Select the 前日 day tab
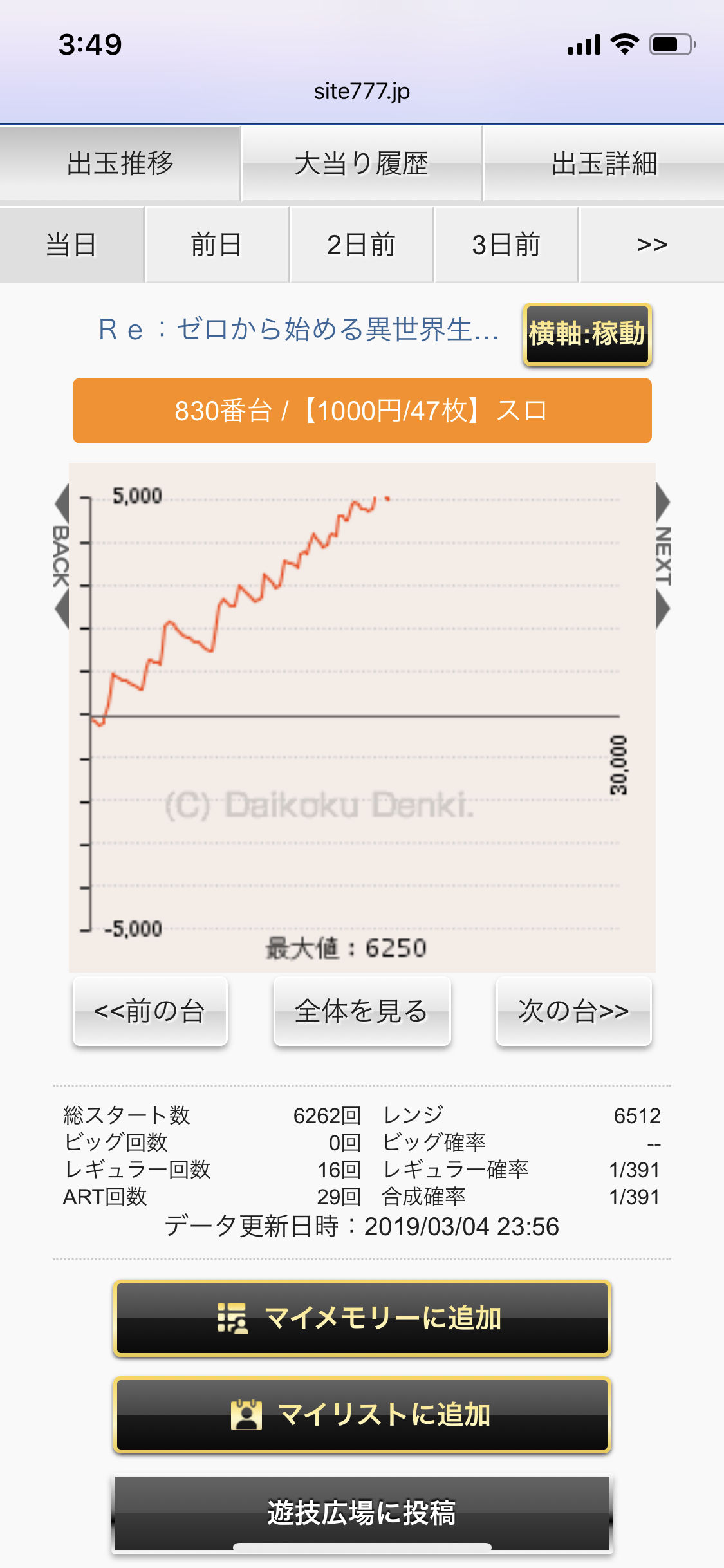This screenshot has height=1568, width=724. pyautogui.click(x=216, y=245)
